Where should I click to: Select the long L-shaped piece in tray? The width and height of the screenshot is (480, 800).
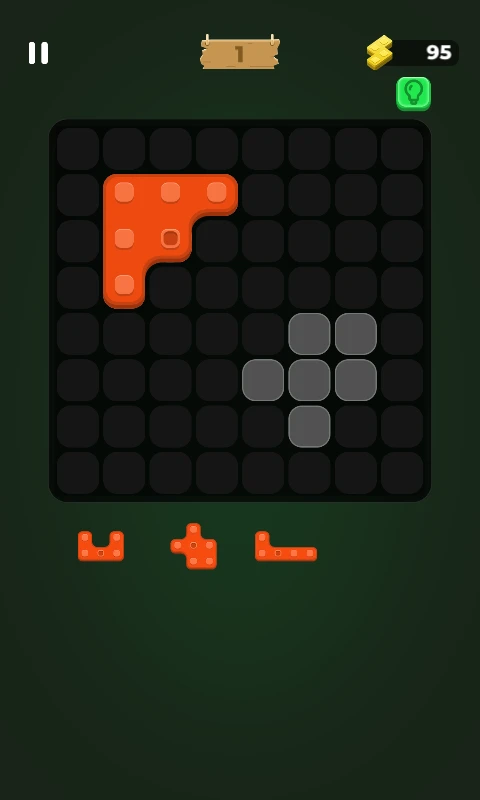coord(286,546)
